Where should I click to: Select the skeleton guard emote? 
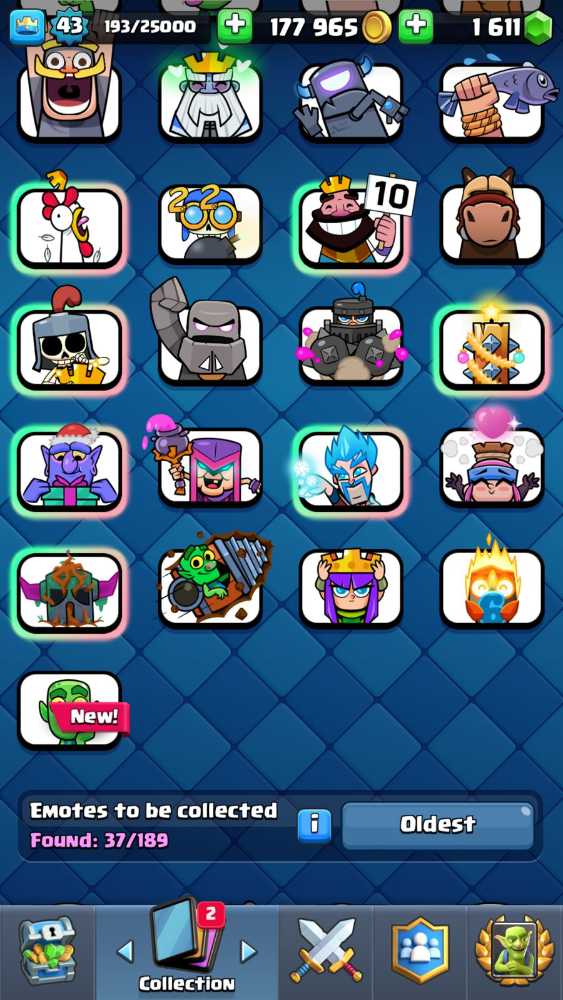point(70,344)
